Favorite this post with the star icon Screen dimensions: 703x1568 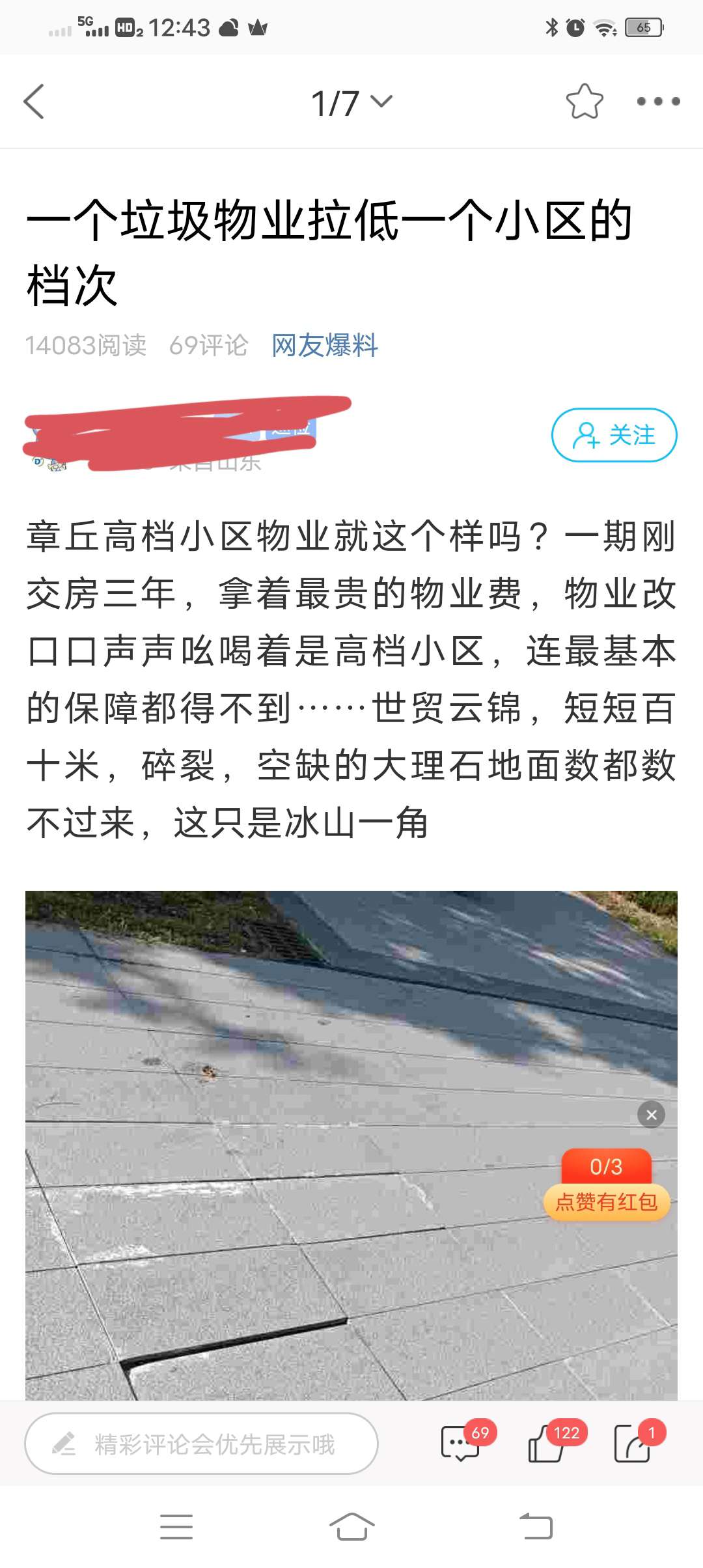coord(584,102)
